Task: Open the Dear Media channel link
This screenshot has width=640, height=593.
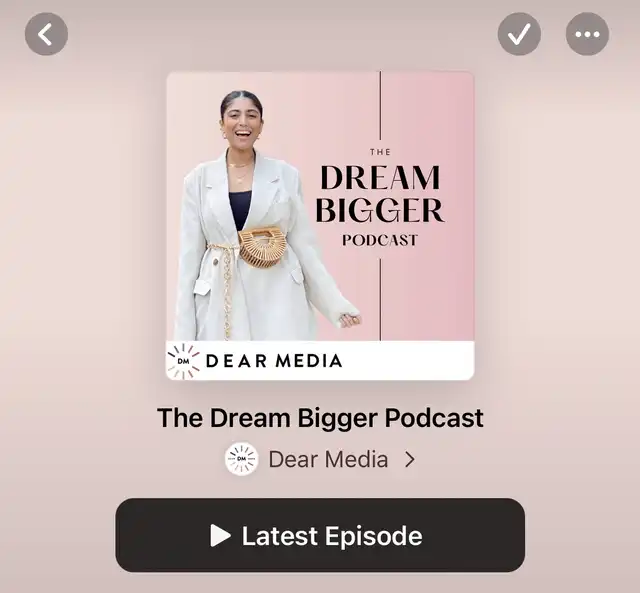Action: [320, 459]
